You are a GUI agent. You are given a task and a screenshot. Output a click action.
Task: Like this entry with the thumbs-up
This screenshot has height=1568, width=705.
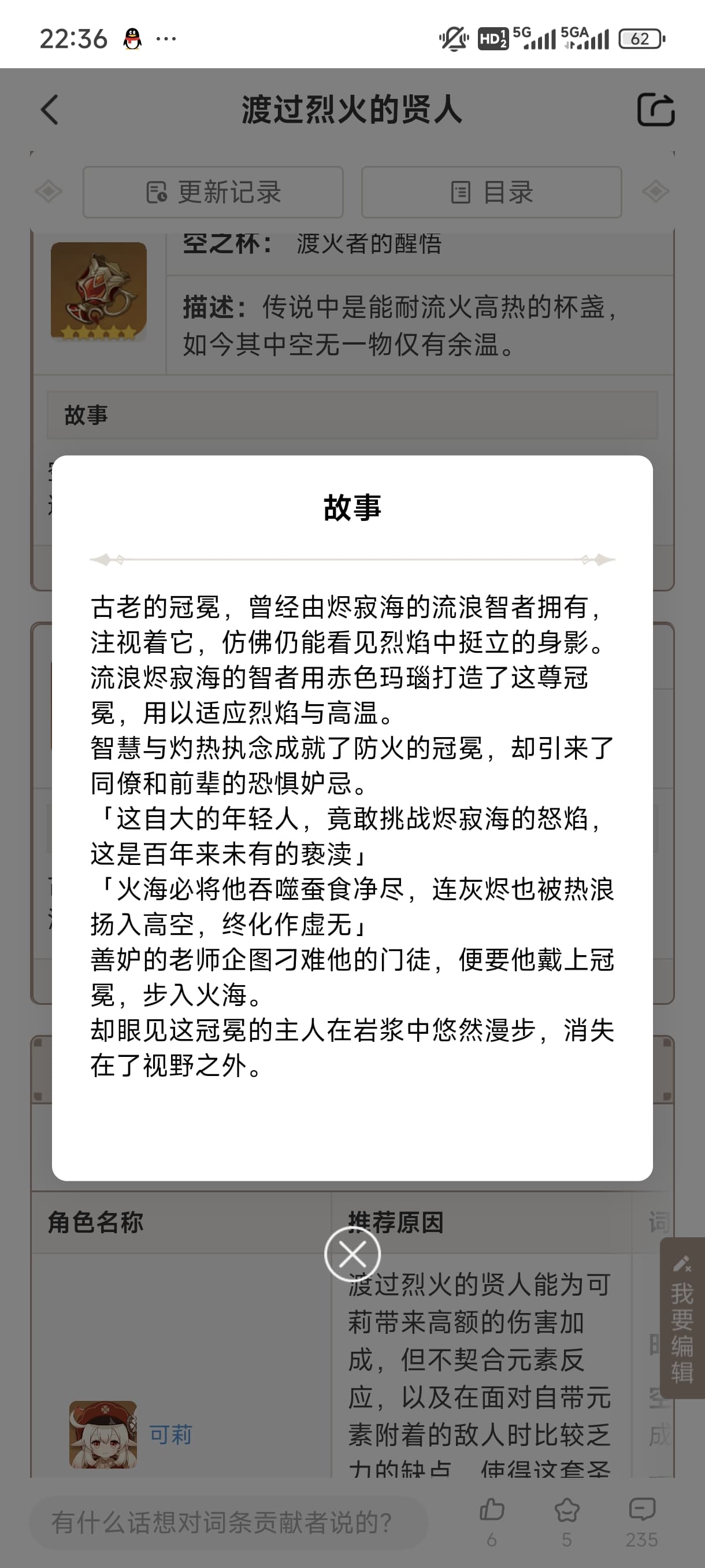point(492,1522)
